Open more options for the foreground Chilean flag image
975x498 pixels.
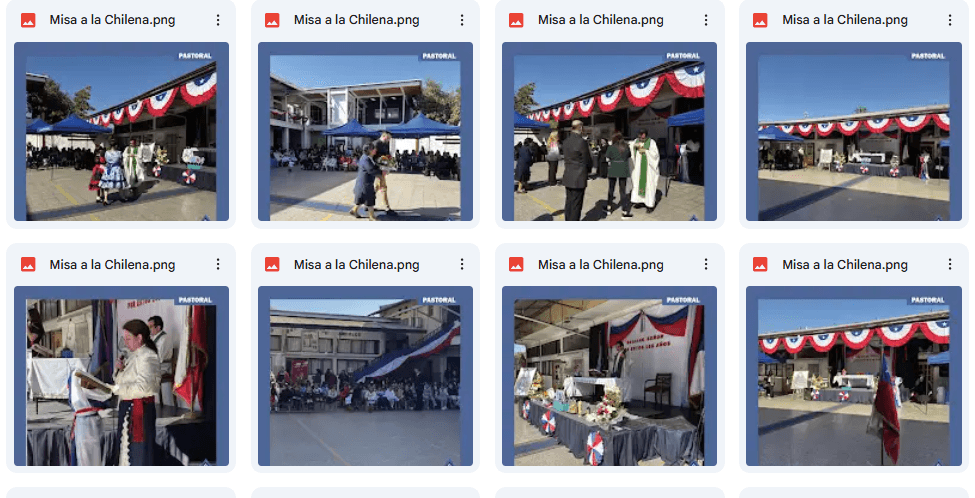tap(950, 265)
